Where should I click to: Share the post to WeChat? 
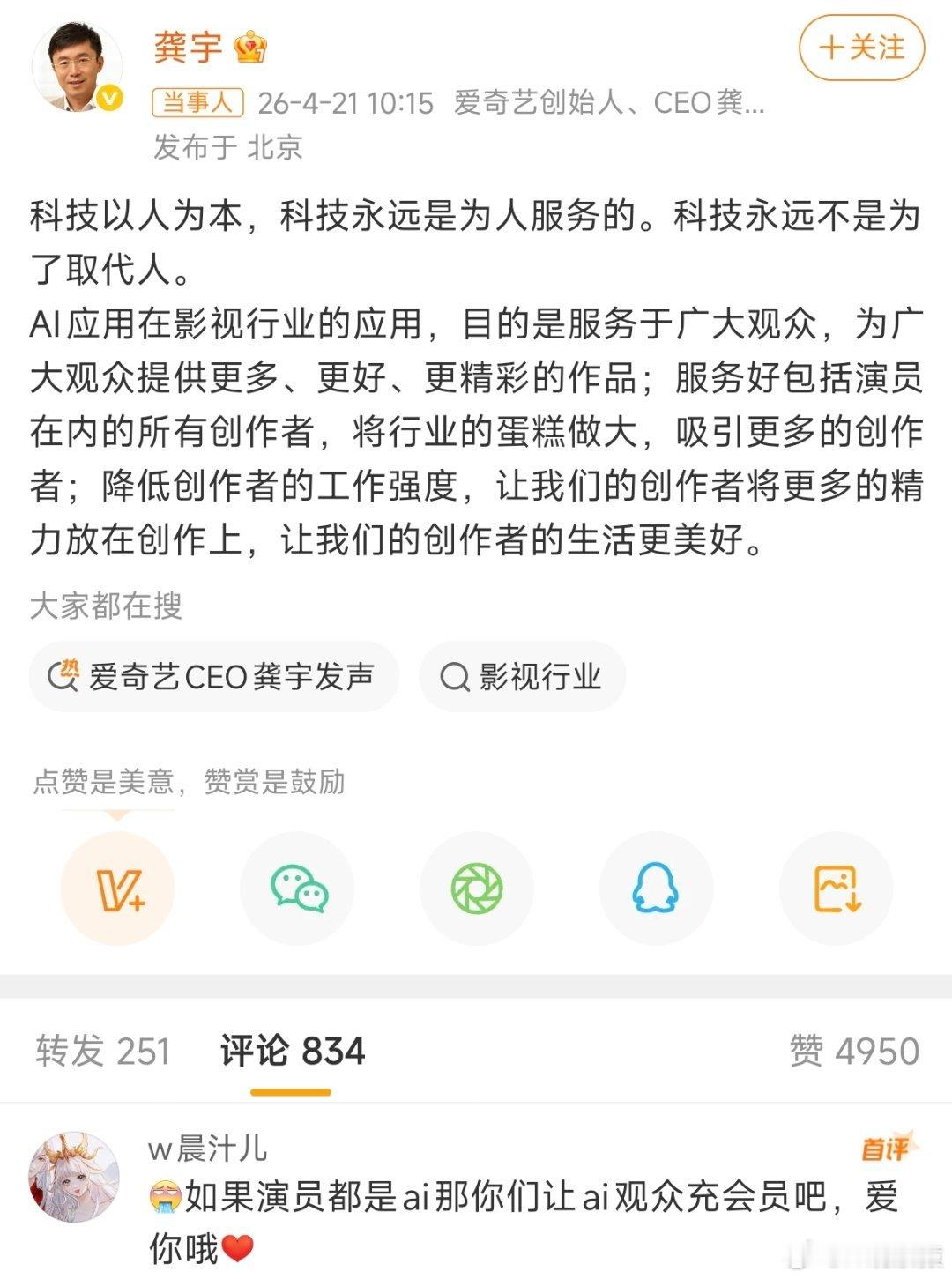coord(297,889)
